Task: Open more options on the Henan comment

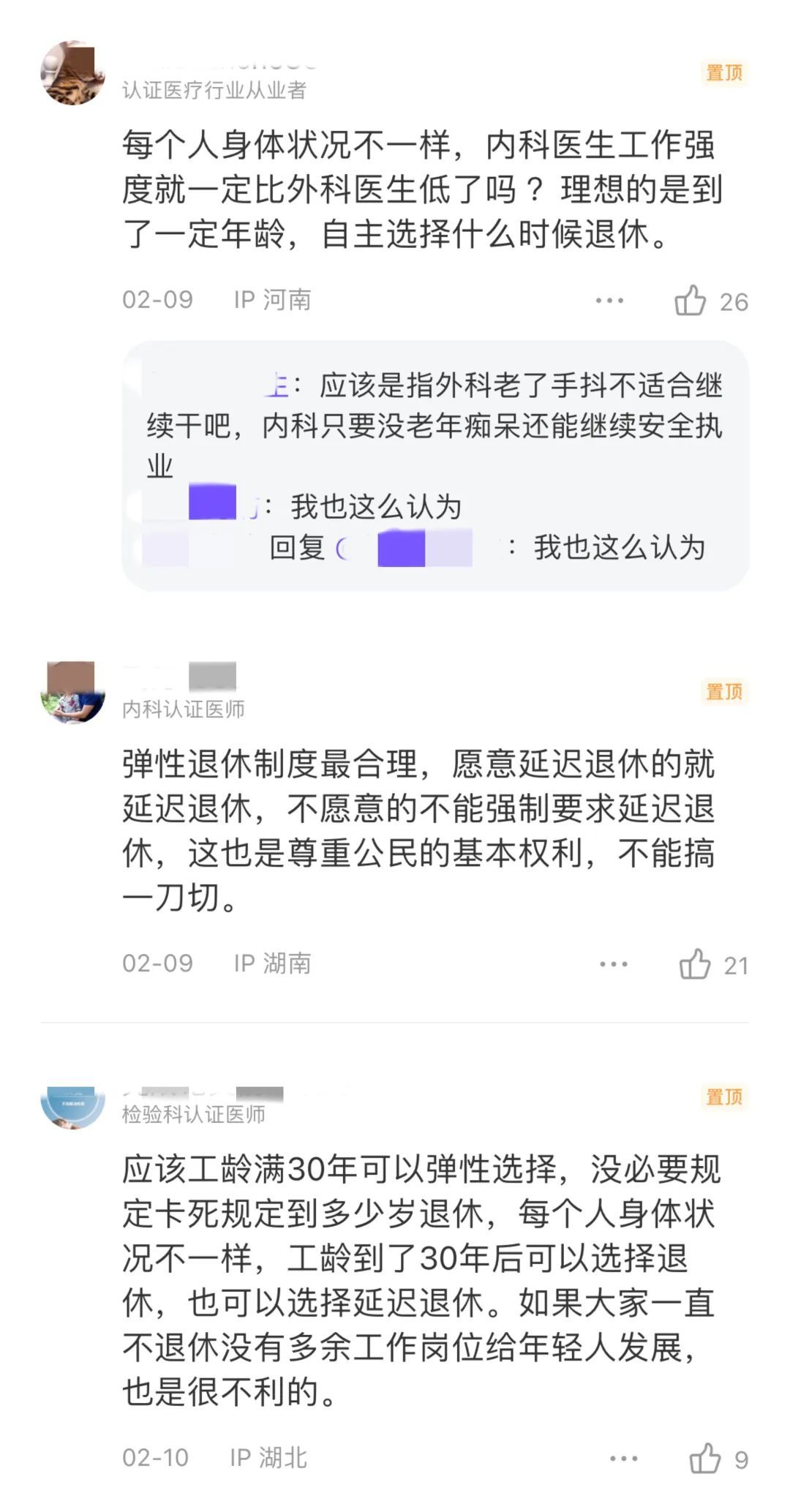Action: pos(609,301)
